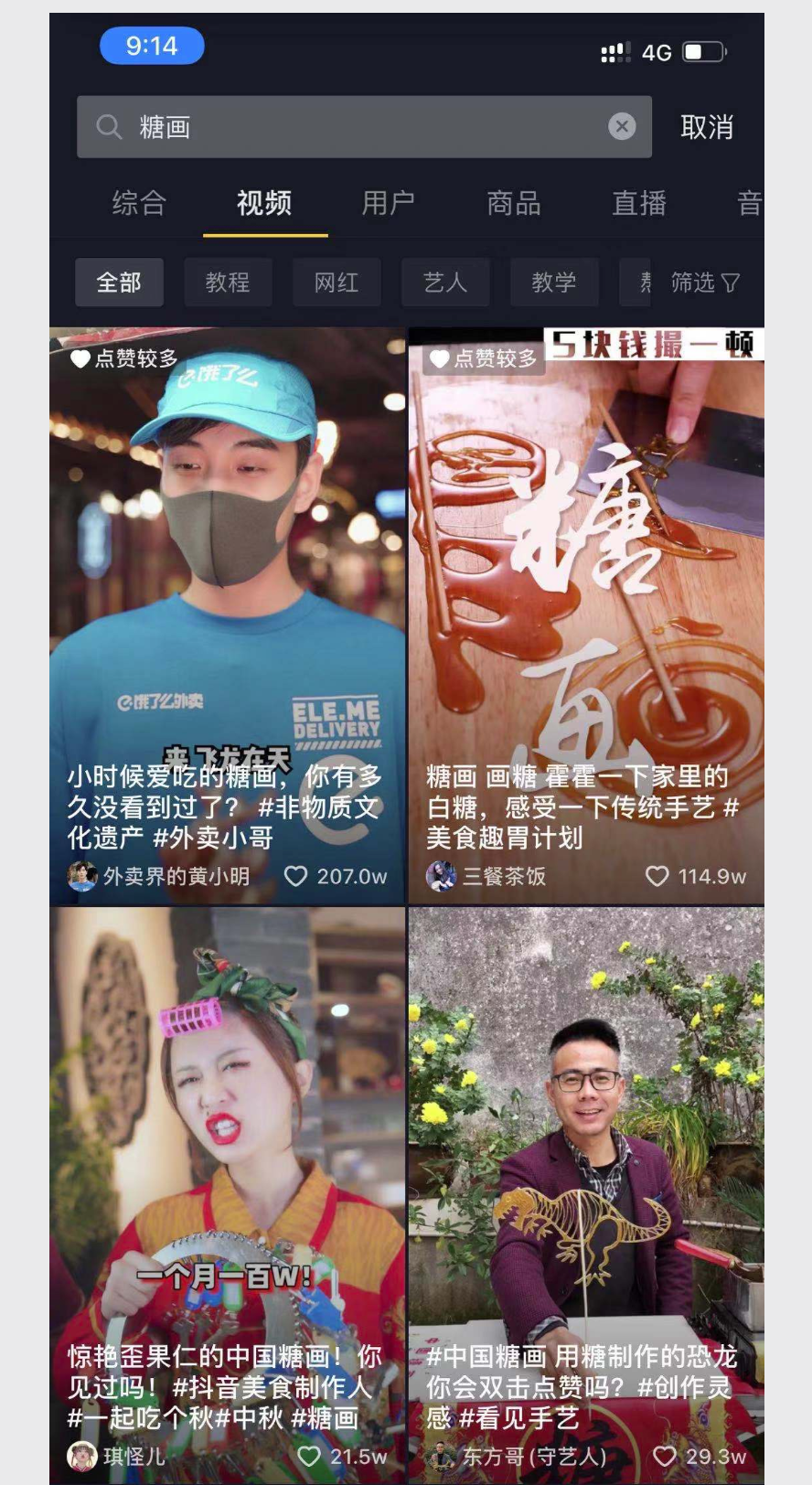Cancel the search with 取消
Screen dimensions: 812x1485
tap(706, 127)
